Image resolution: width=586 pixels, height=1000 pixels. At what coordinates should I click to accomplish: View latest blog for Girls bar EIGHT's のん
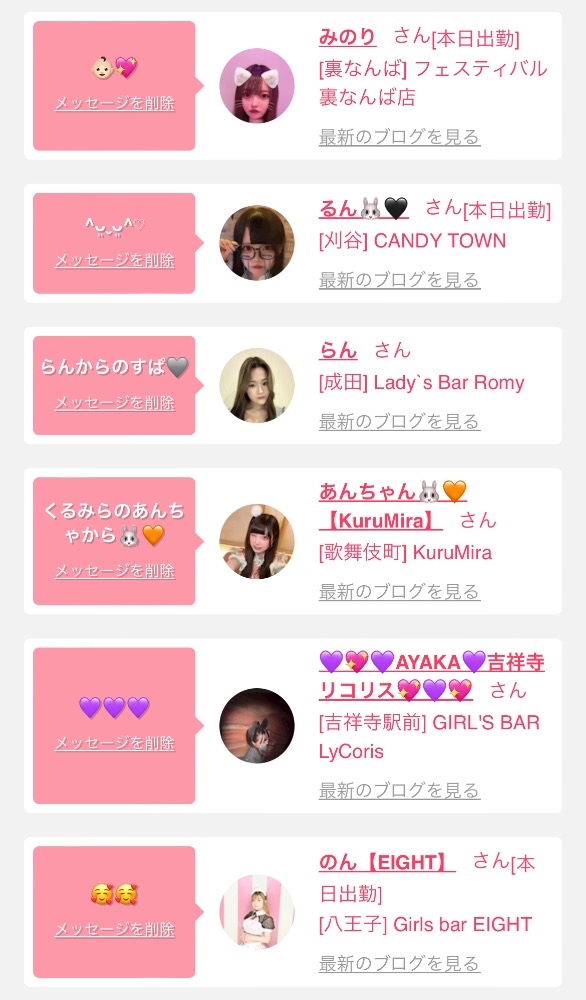[x=399, y=963]
